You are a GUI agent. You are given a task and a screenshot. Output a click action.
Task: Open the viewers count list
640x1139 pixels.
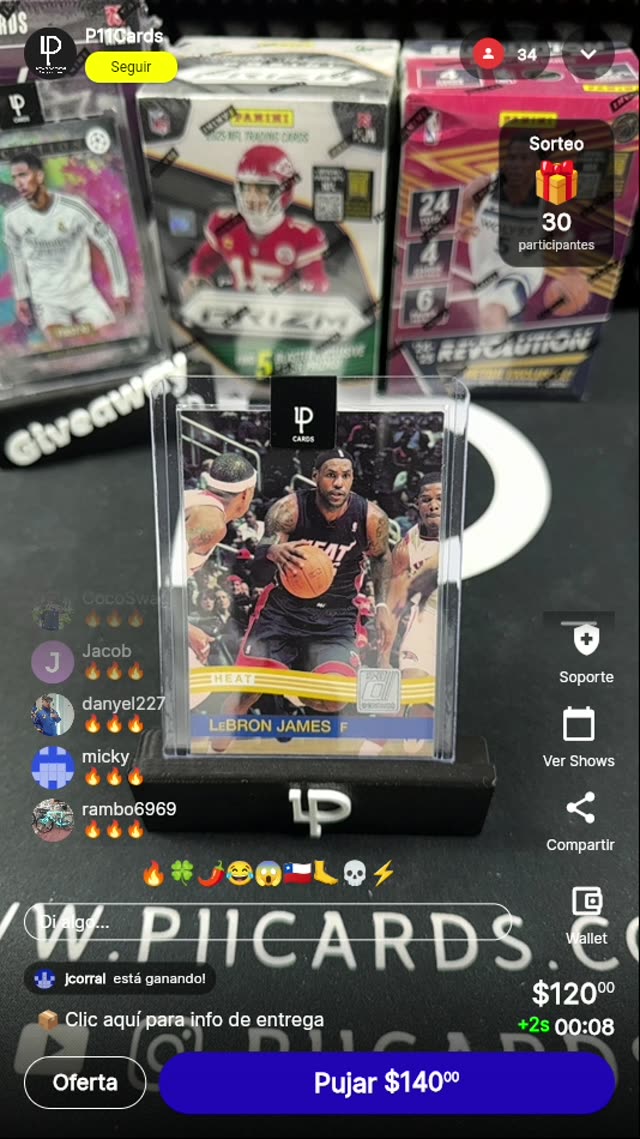(x=507, y=54)
